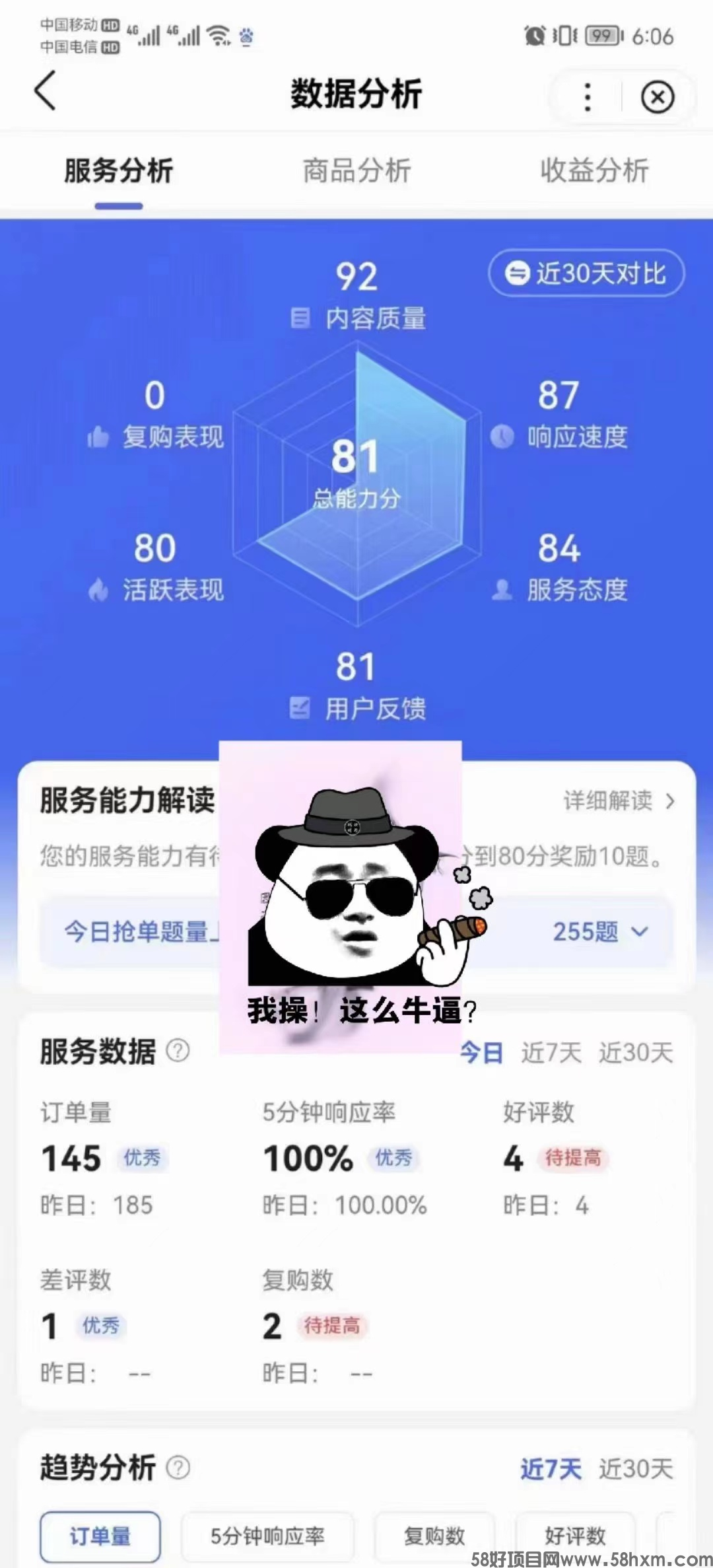Choose 近7天 in 趋势分析
The width and height of the screenshot is (713, 1568).
(551, 1469)
